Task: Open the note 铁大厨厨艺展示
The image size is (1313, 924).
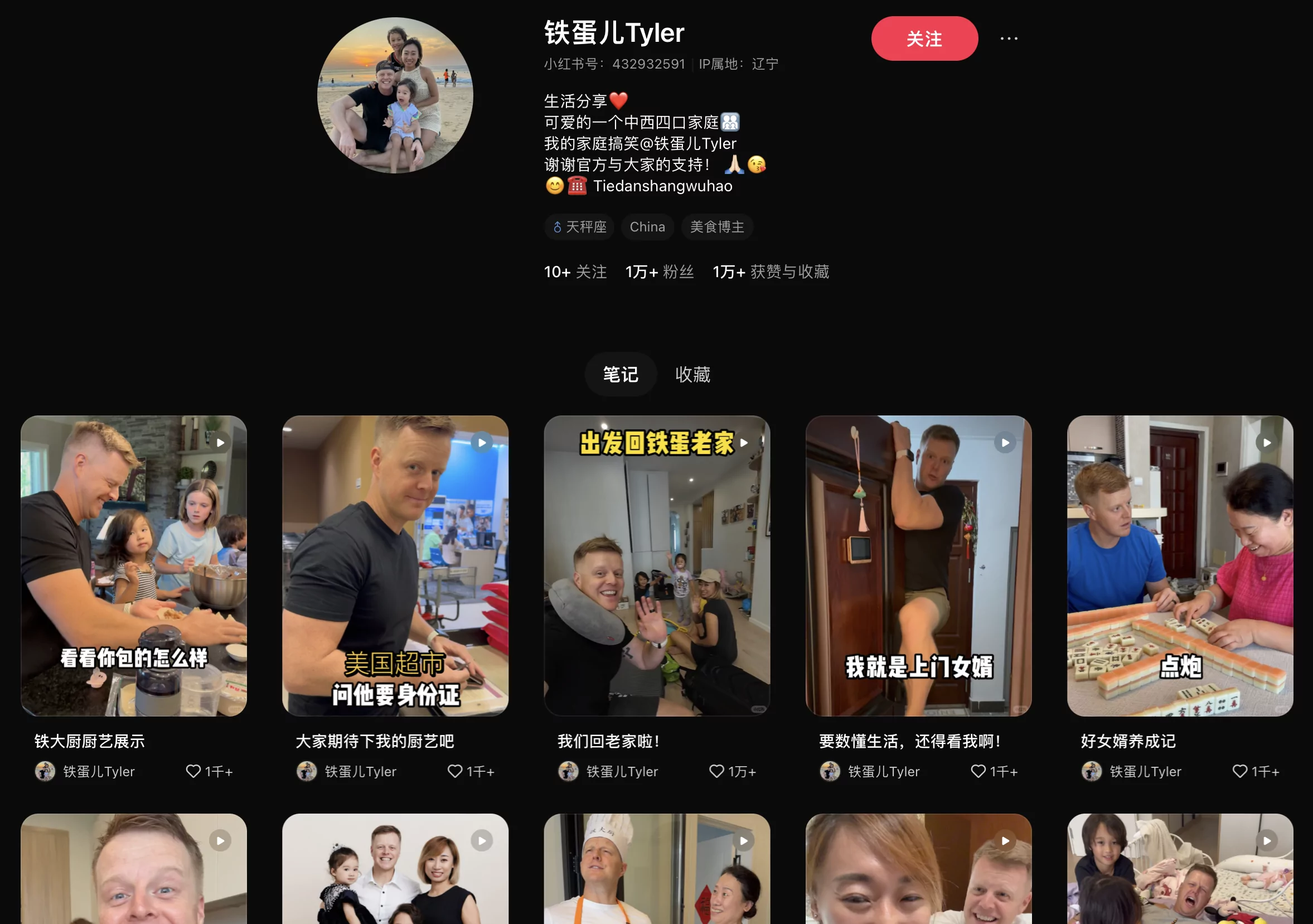Action: point(133,565)
